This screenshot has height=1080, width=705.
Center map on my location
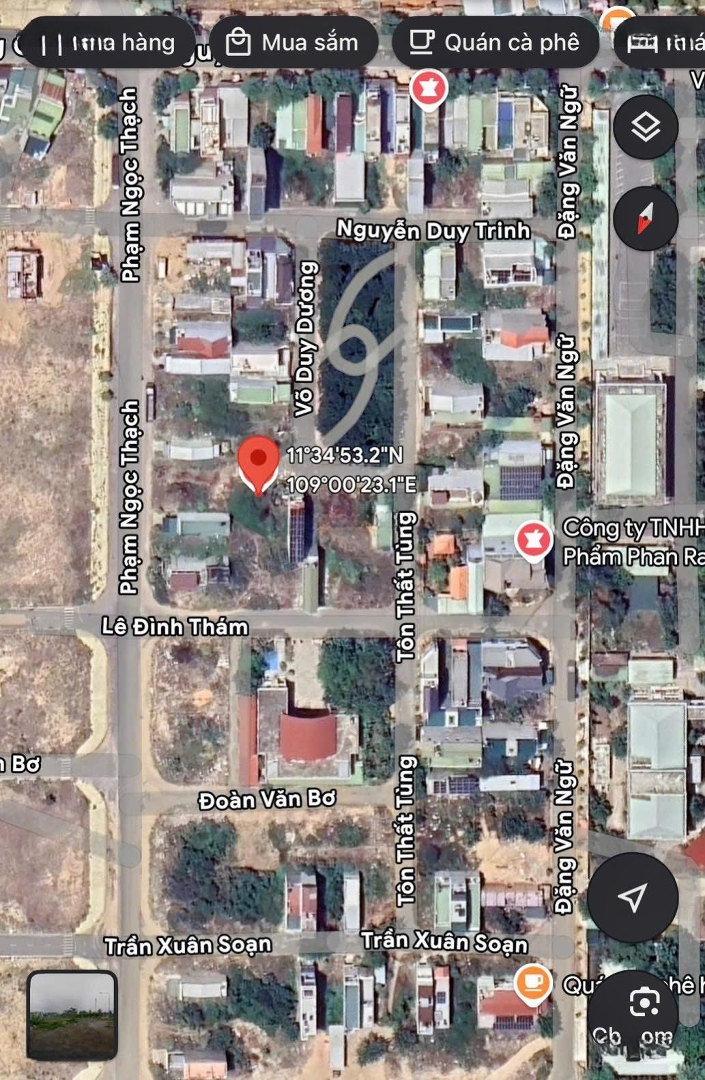[x=632, y=897]
